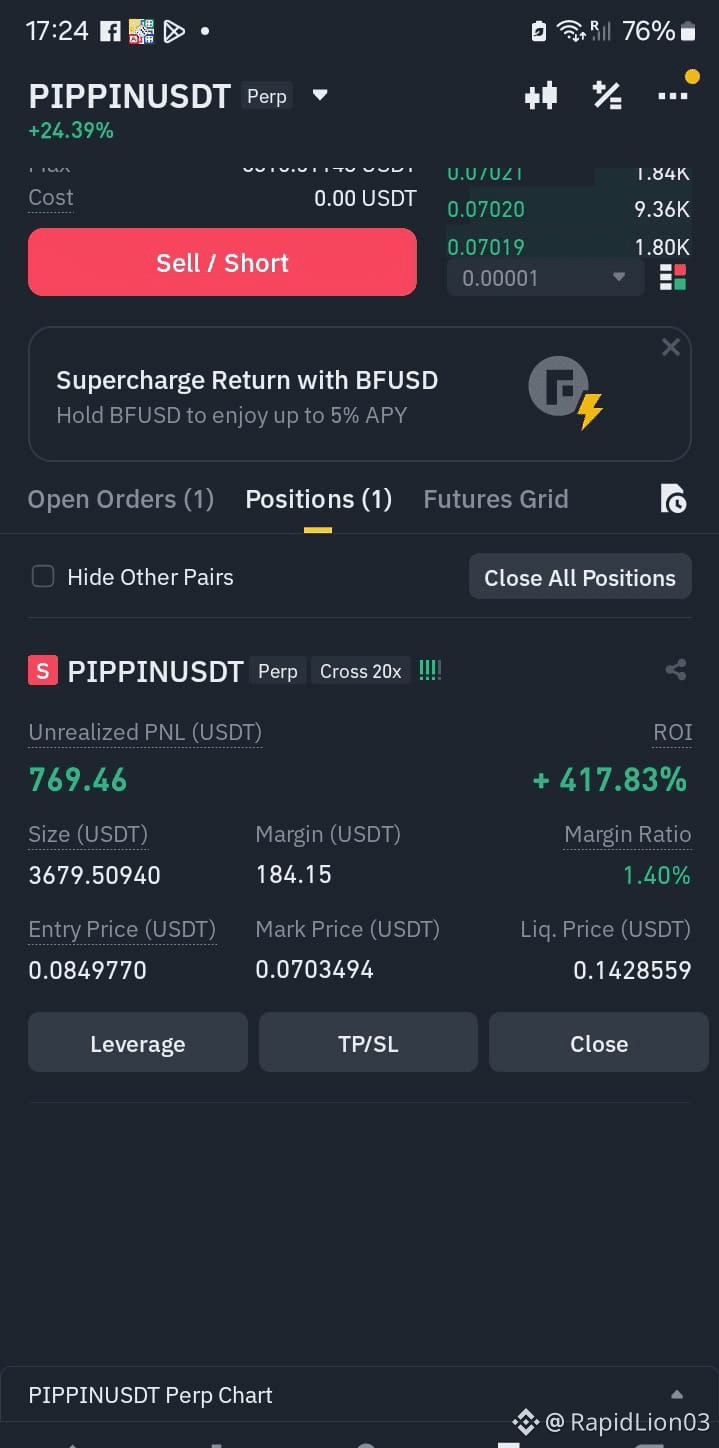Tap Close All Positions
Screen dimensions: 719x1448
tap(580, 577)
